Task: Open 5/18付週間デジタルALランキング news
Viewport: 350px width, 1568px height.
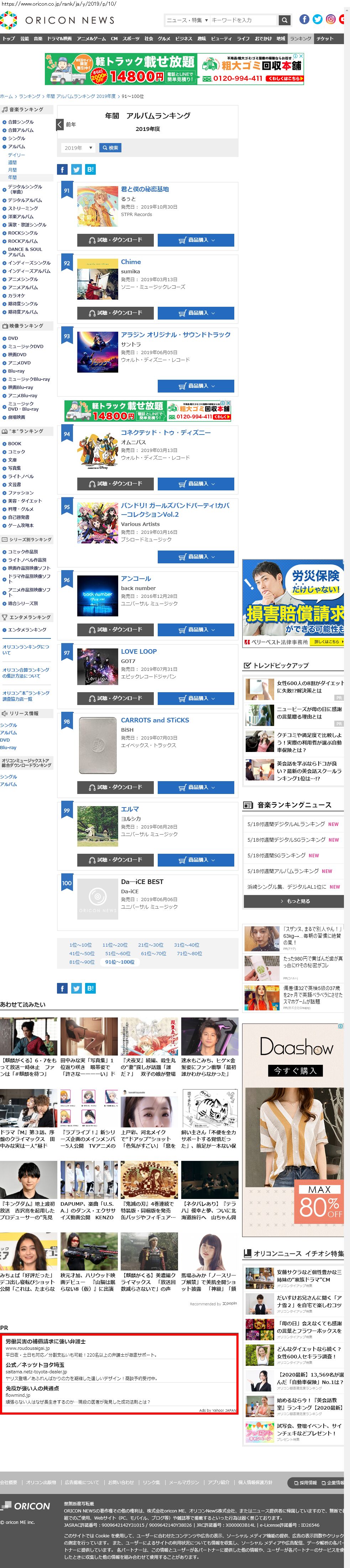Action: pyautogui.click(x=286, y=824)
